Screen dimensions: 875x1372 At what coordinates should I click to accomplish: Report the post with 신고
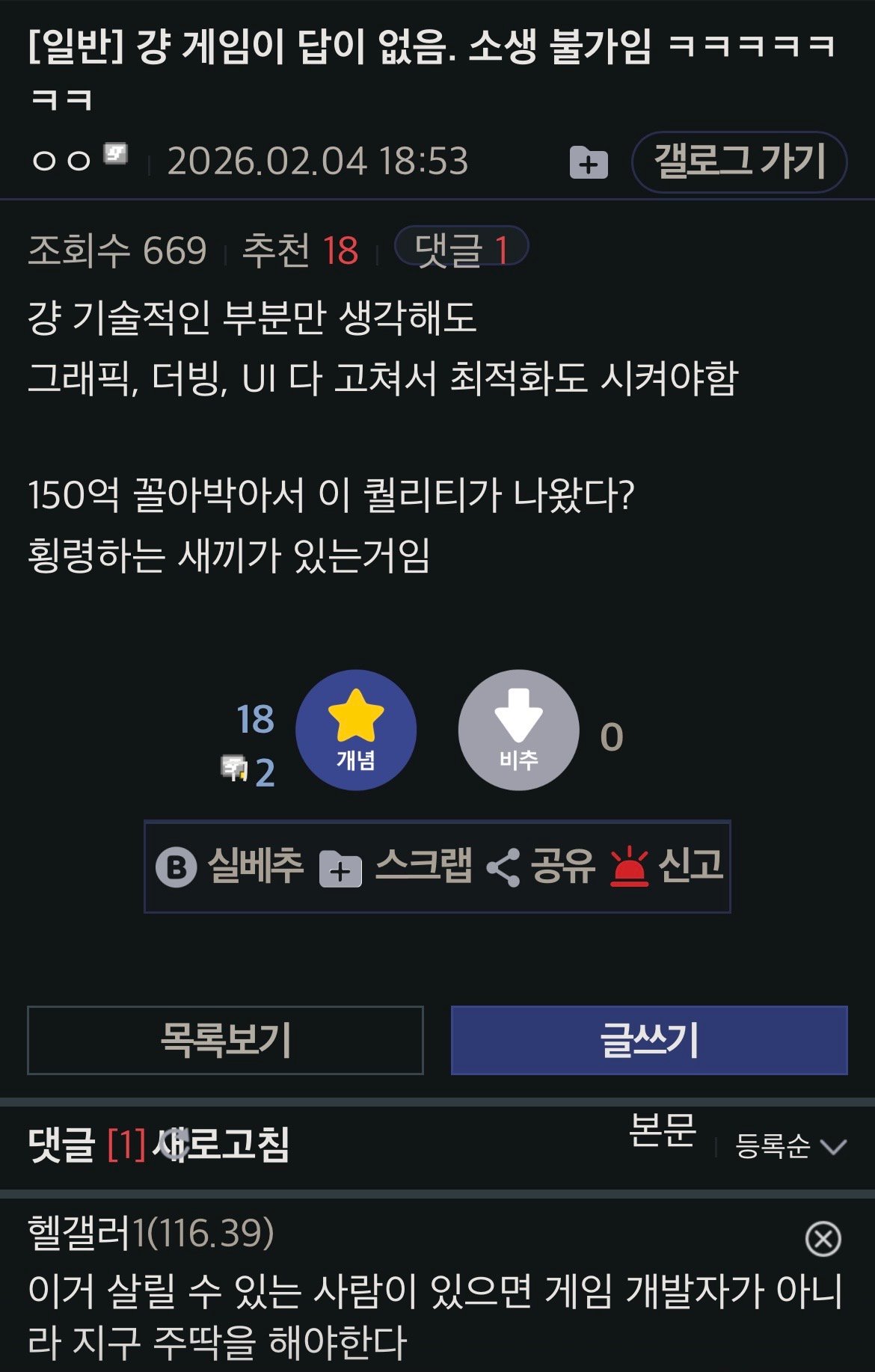(x=667, y=867)
